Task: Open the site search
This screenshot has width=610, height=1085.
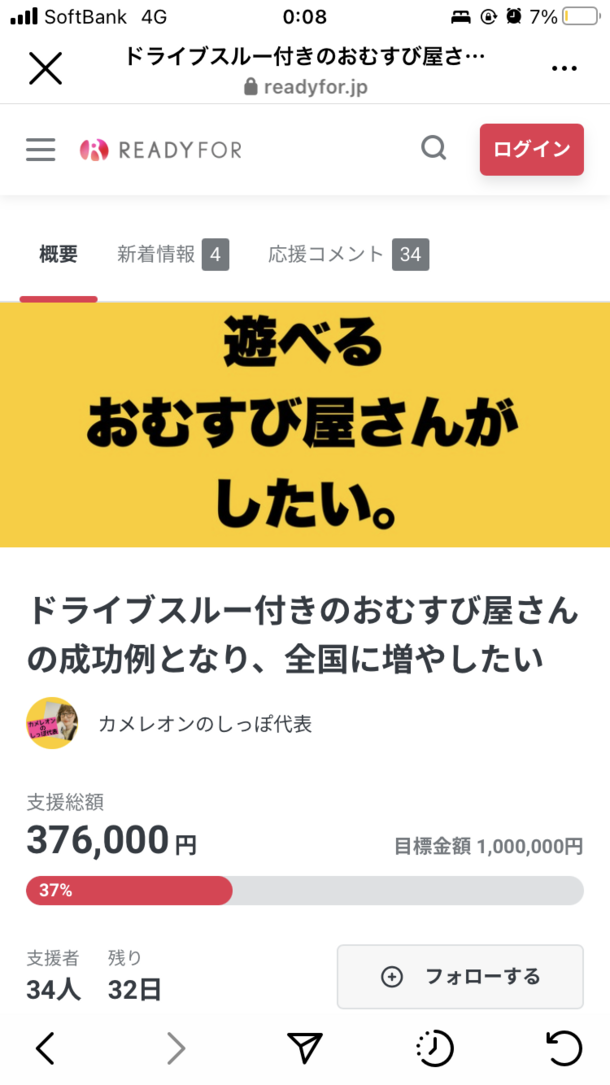Action: (433, 149)
